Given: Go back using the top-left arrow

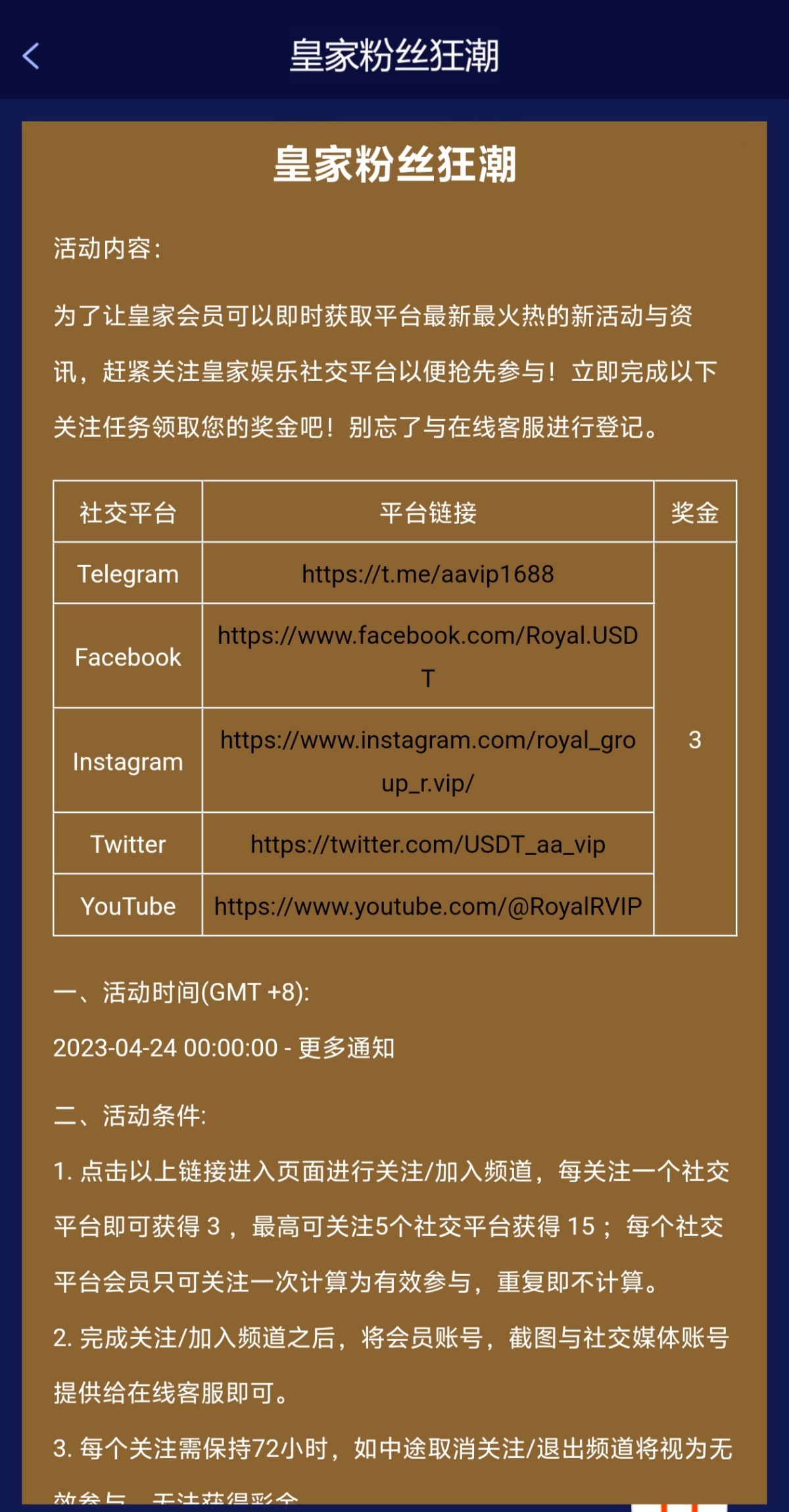Looking at the screenshot, I should [31, 56].
